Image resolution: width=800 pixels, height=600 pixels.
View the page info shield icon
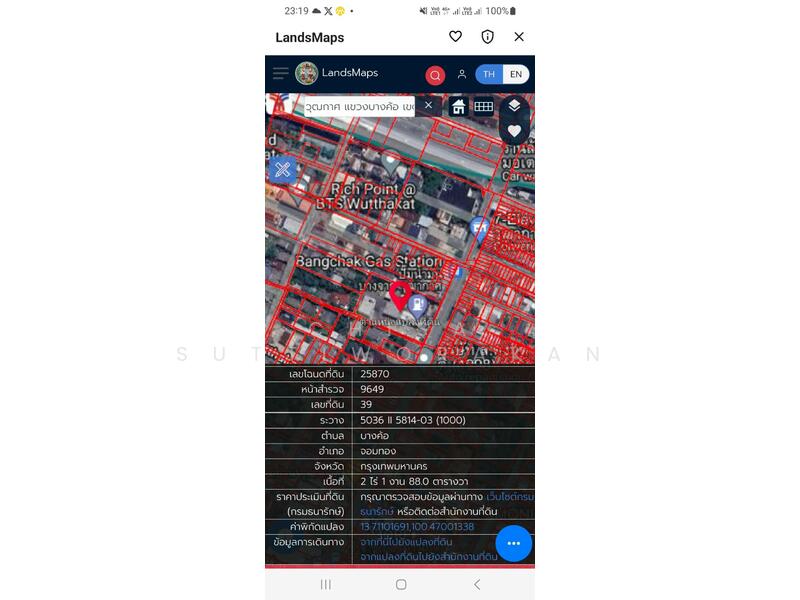tap(487, 37)
